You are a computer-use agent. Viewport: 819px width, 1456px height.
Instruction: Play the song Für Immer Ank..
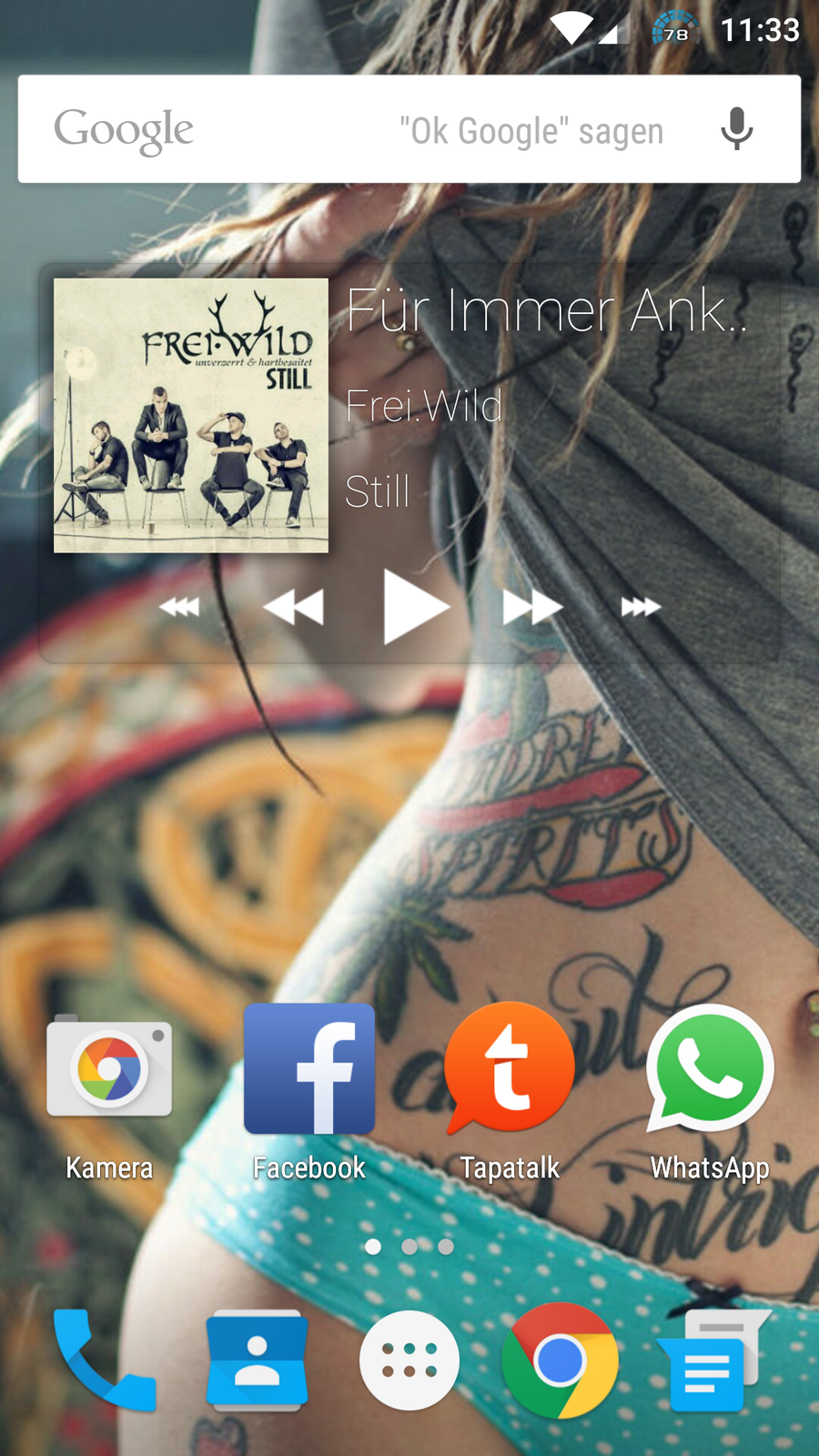(x=415, y=607)
